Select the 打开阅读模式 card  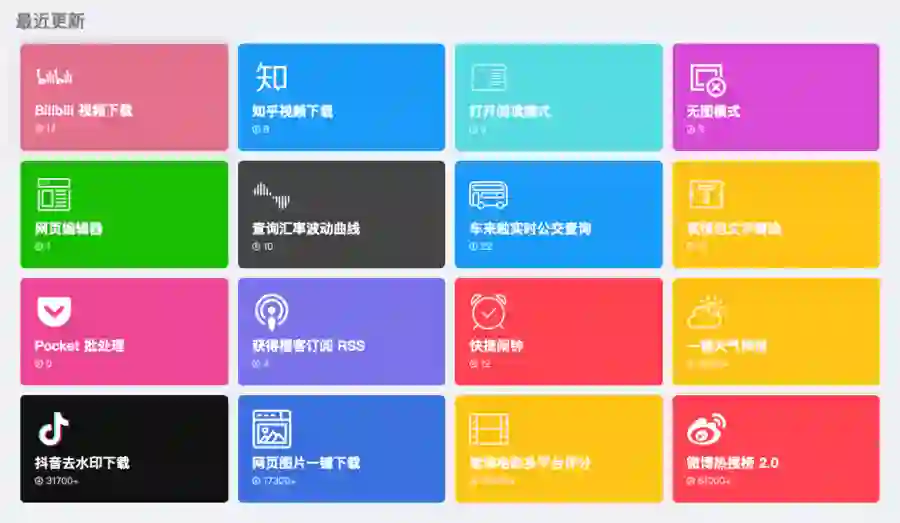(558, 97)
